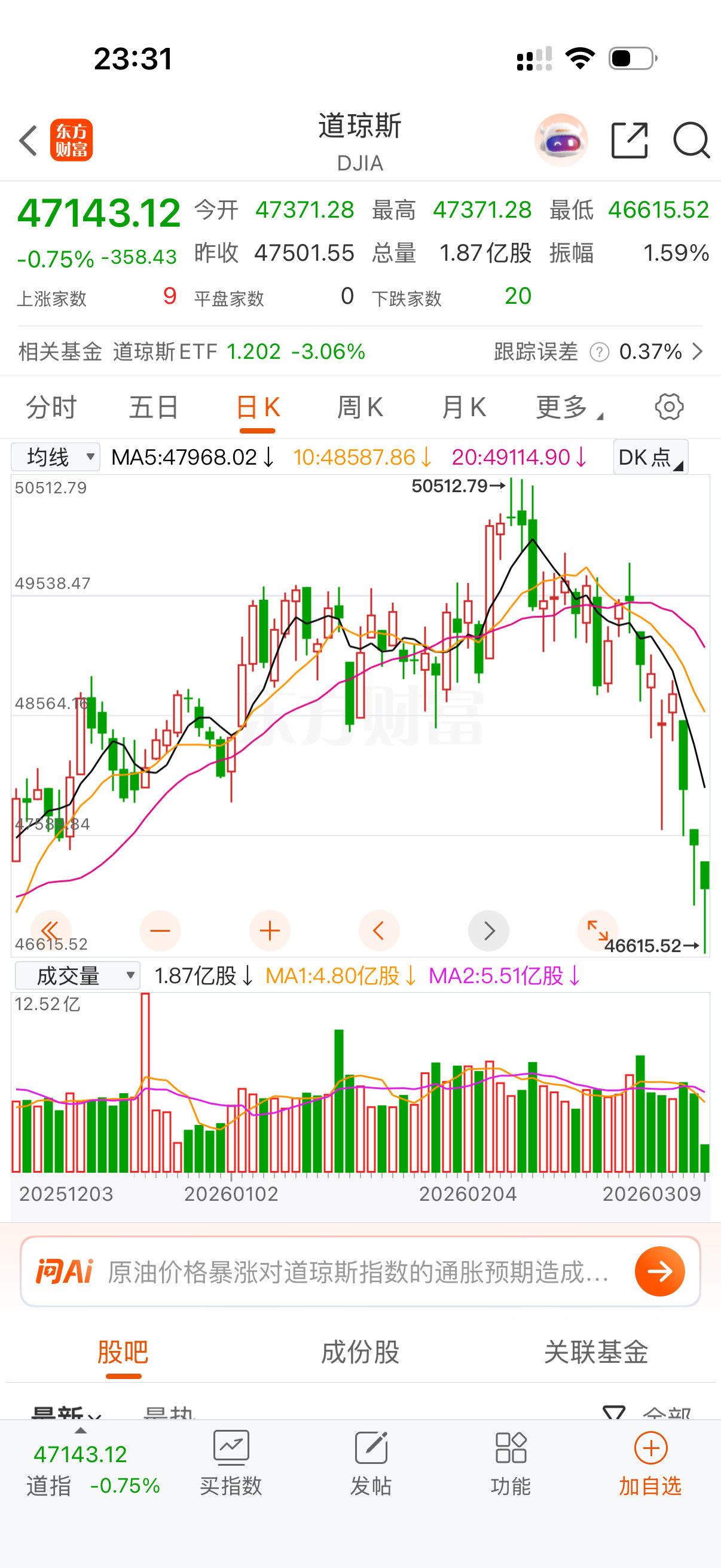
Task: Expand the 更多 chart period menu
Action: click(x=564, y=408)
